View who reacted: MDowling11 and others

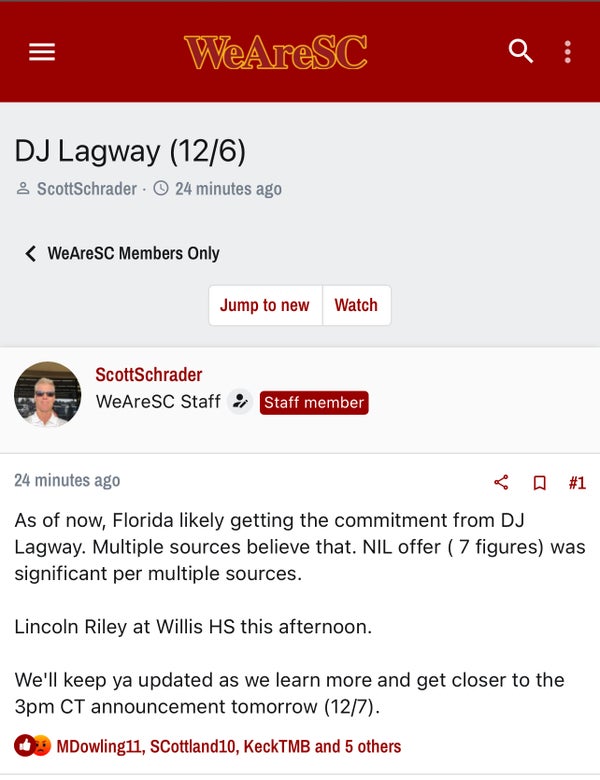pyautogui.click(x=228, y=746)
